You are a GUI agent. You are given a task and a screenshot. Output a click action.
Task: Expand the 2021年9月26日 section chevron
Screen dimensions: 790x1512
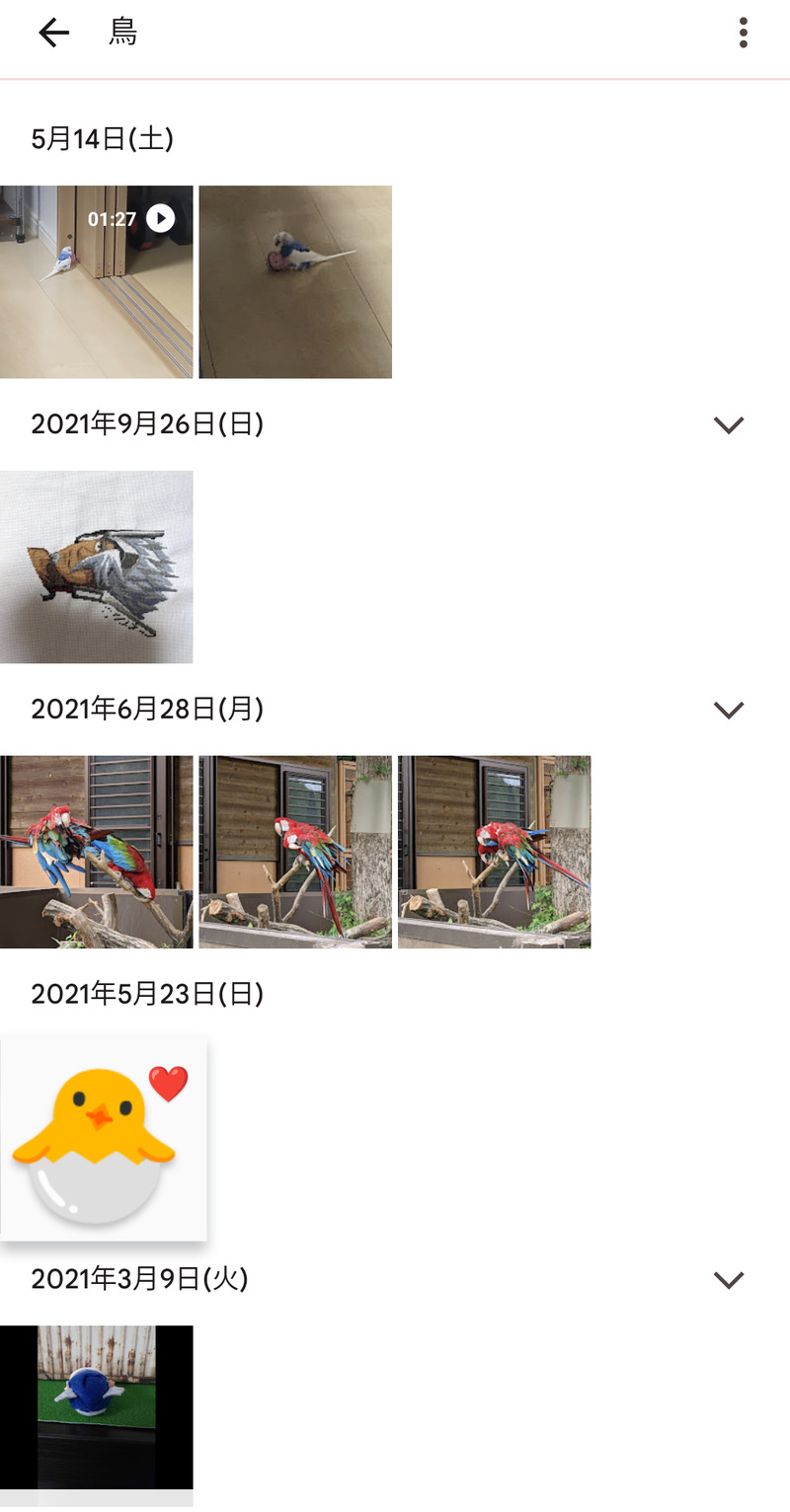728,425
